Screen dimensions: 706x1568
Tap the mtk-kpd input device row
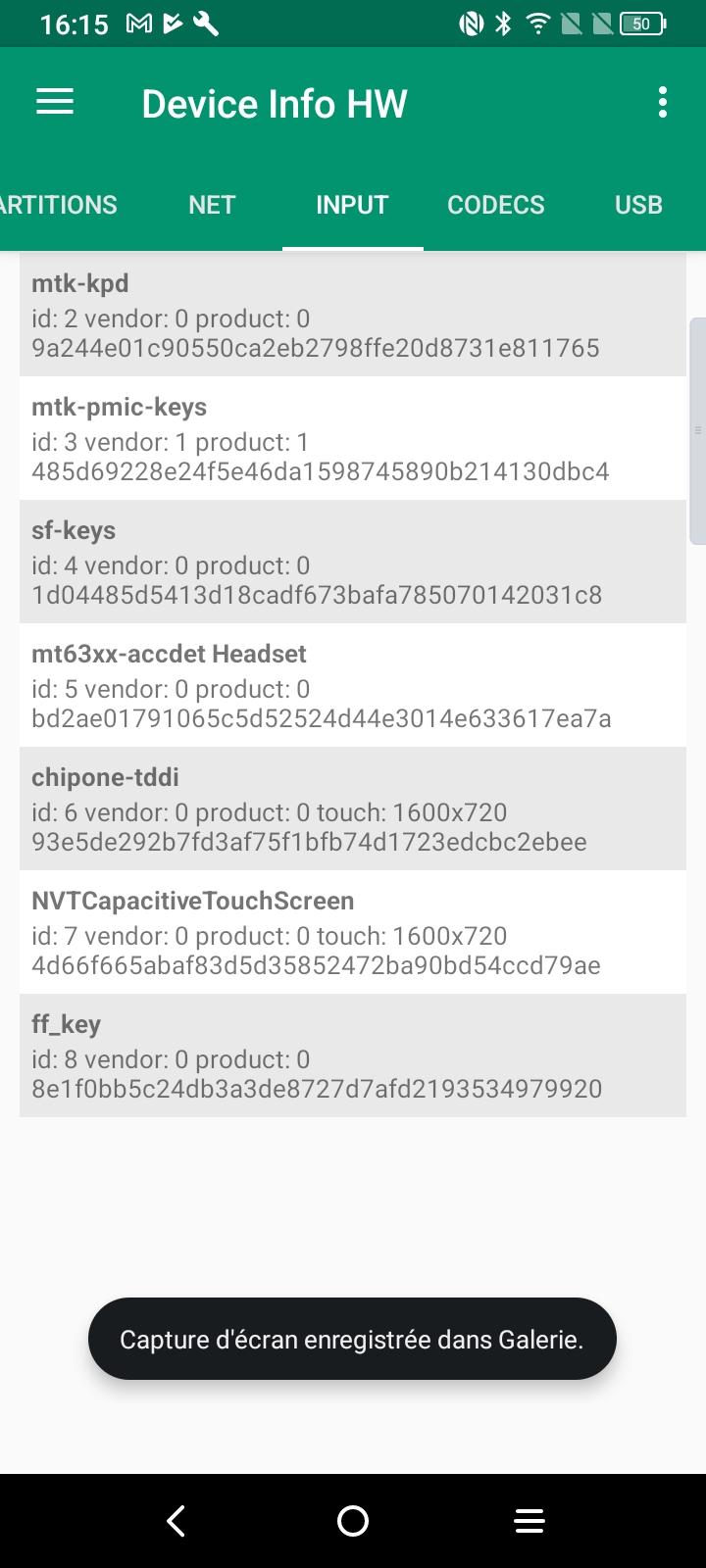tap(352, 315)
